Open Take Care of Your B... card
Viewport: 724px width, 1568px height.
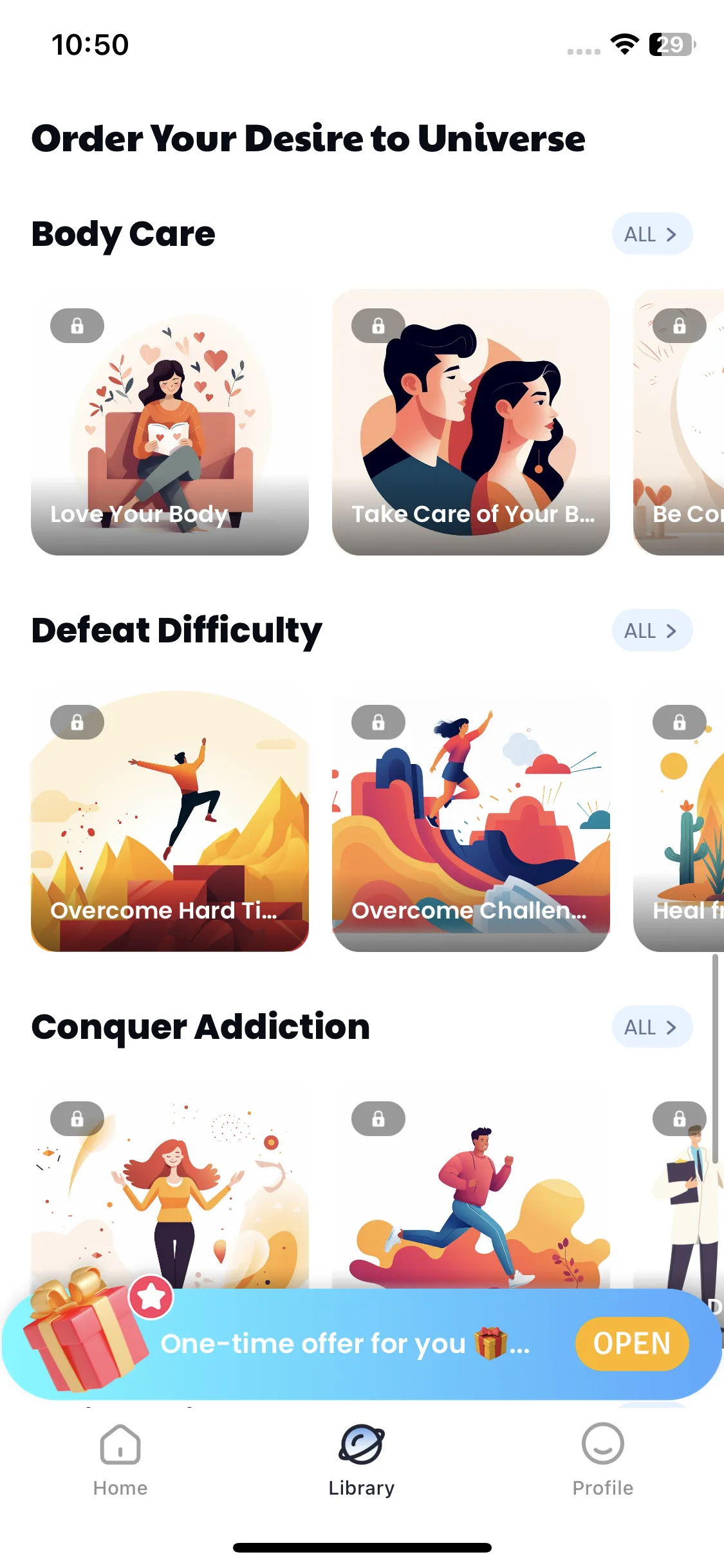tap(470, 422)
